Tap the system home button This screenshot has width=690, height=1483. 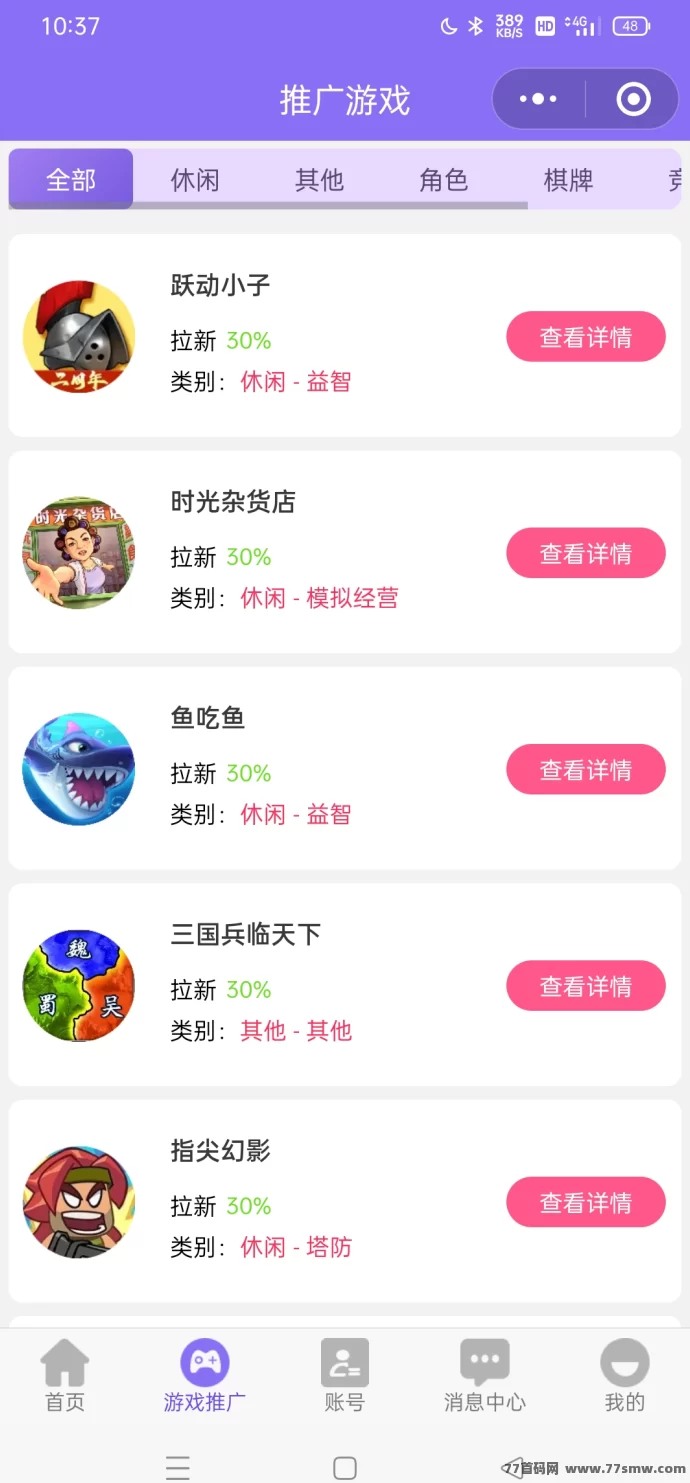(345, 1467)
